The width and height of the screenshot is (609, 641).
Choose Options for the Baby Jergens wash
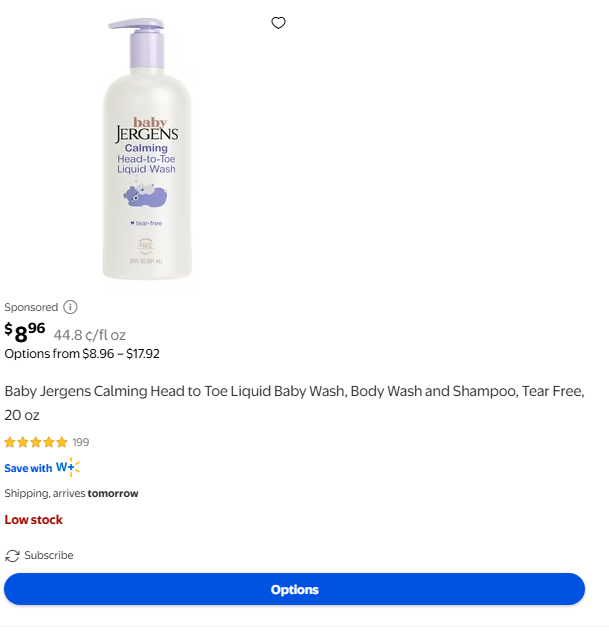click(294, 589)
